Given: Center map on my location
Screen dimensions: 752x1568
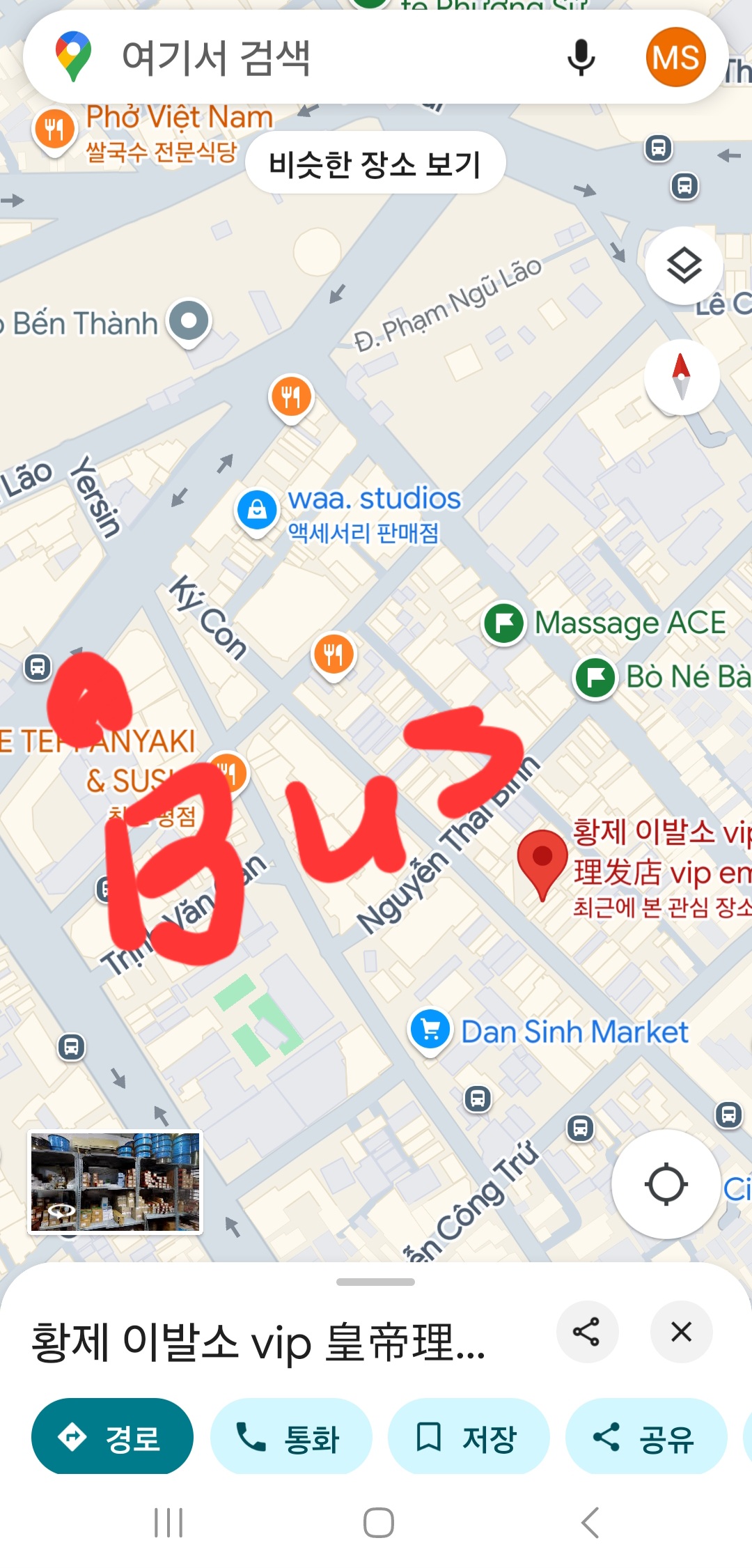Looking at the screenshot, I should (x=666, y=1184).
